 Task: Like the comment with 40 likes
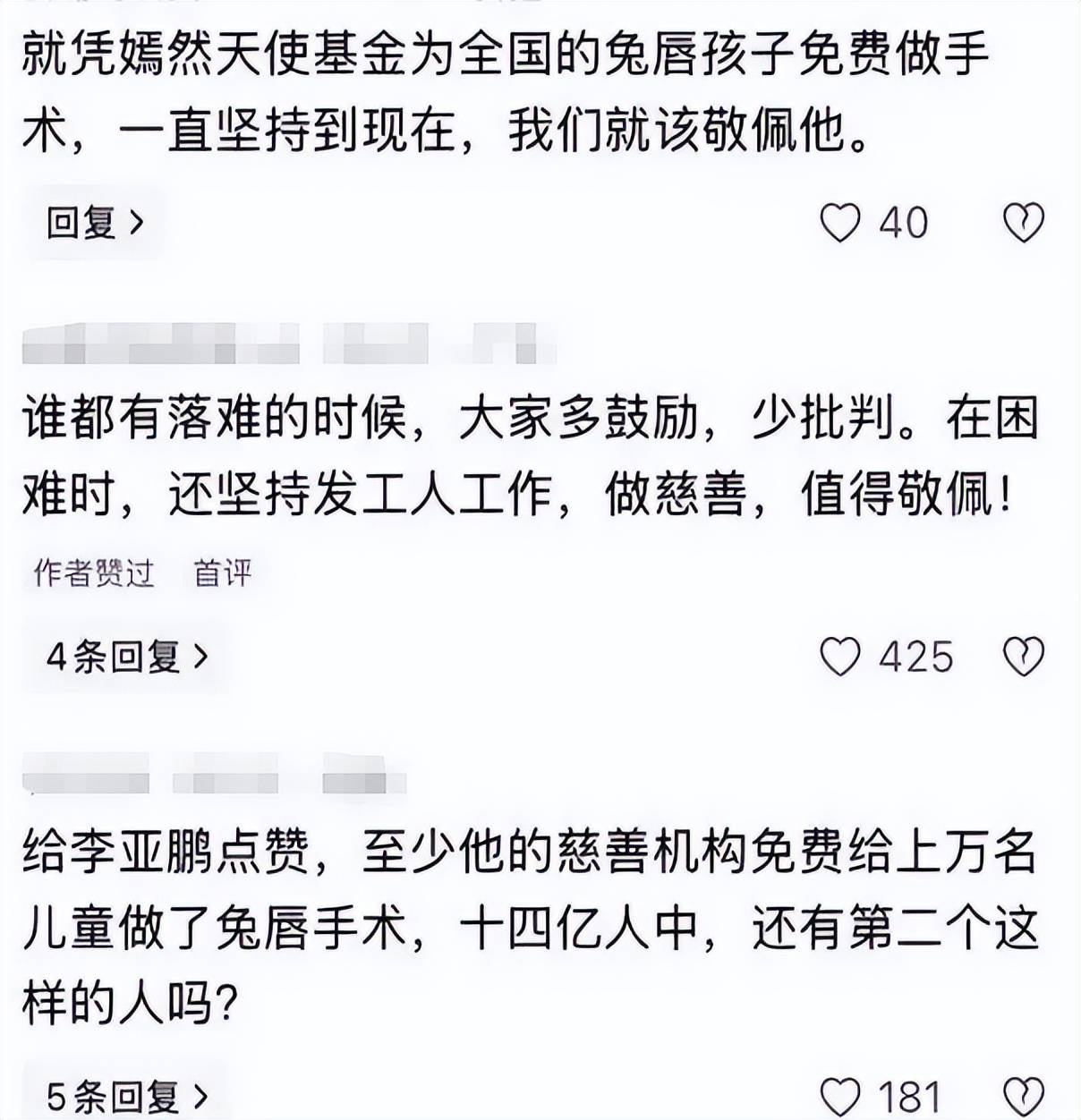click(840, 223)
